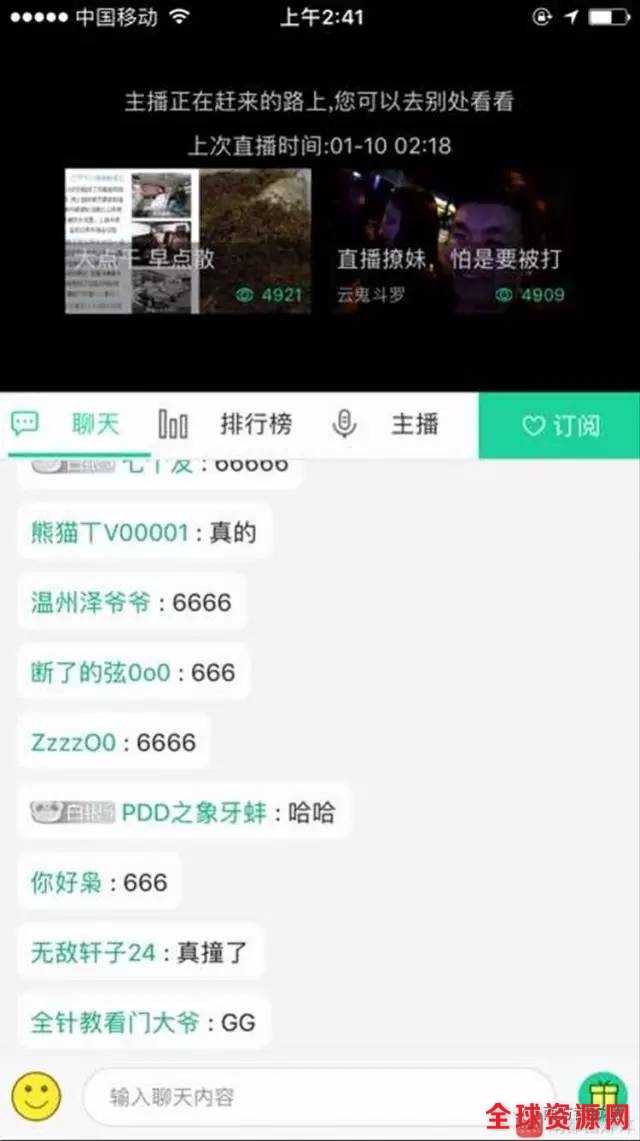Screen dimensions: 640x1141
Task: Open the gift box icon
Action: click(x=602, y=1095)
